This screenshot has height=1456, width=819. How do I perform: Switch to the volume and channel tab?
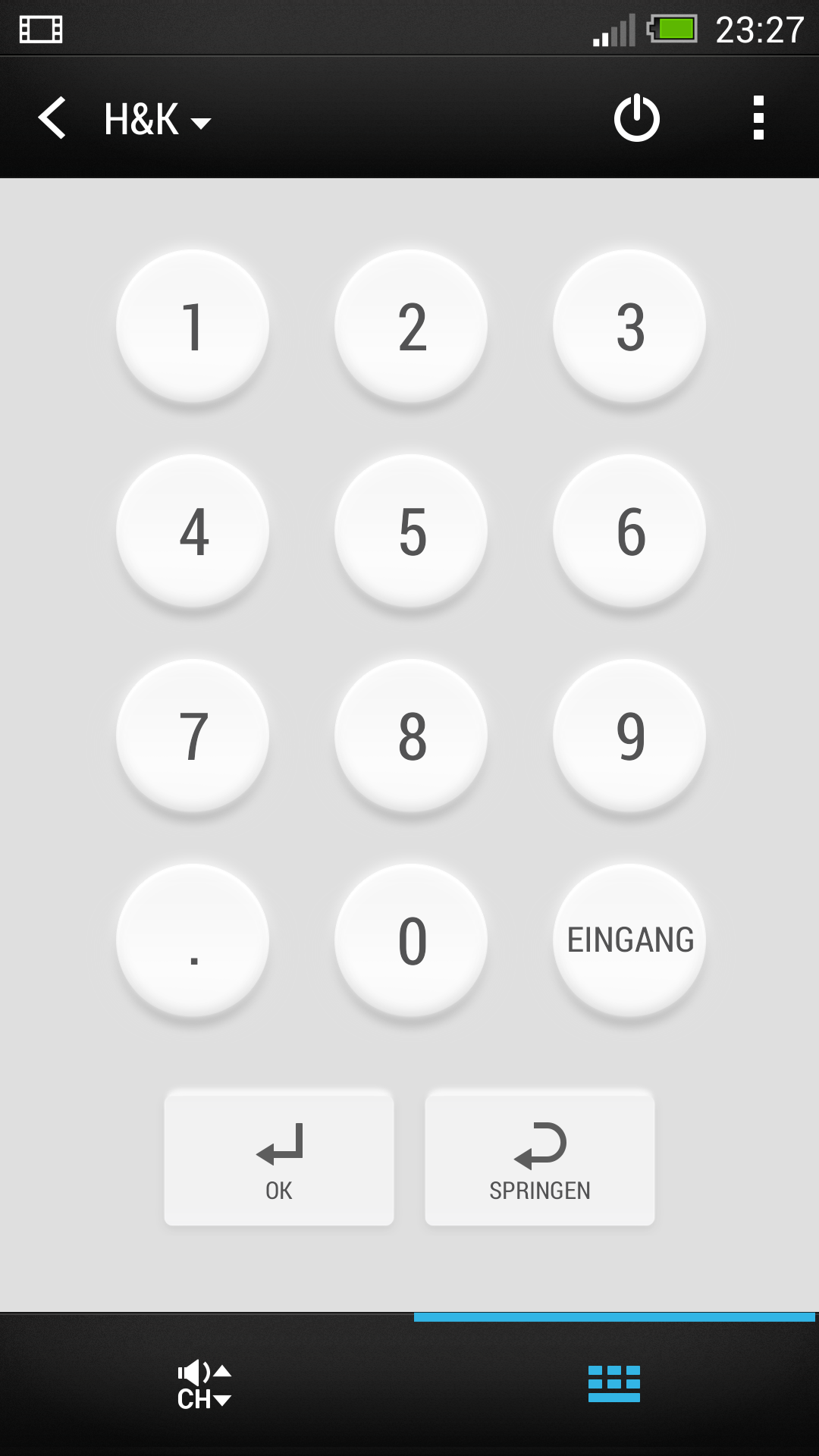(x=205, y=1385)
